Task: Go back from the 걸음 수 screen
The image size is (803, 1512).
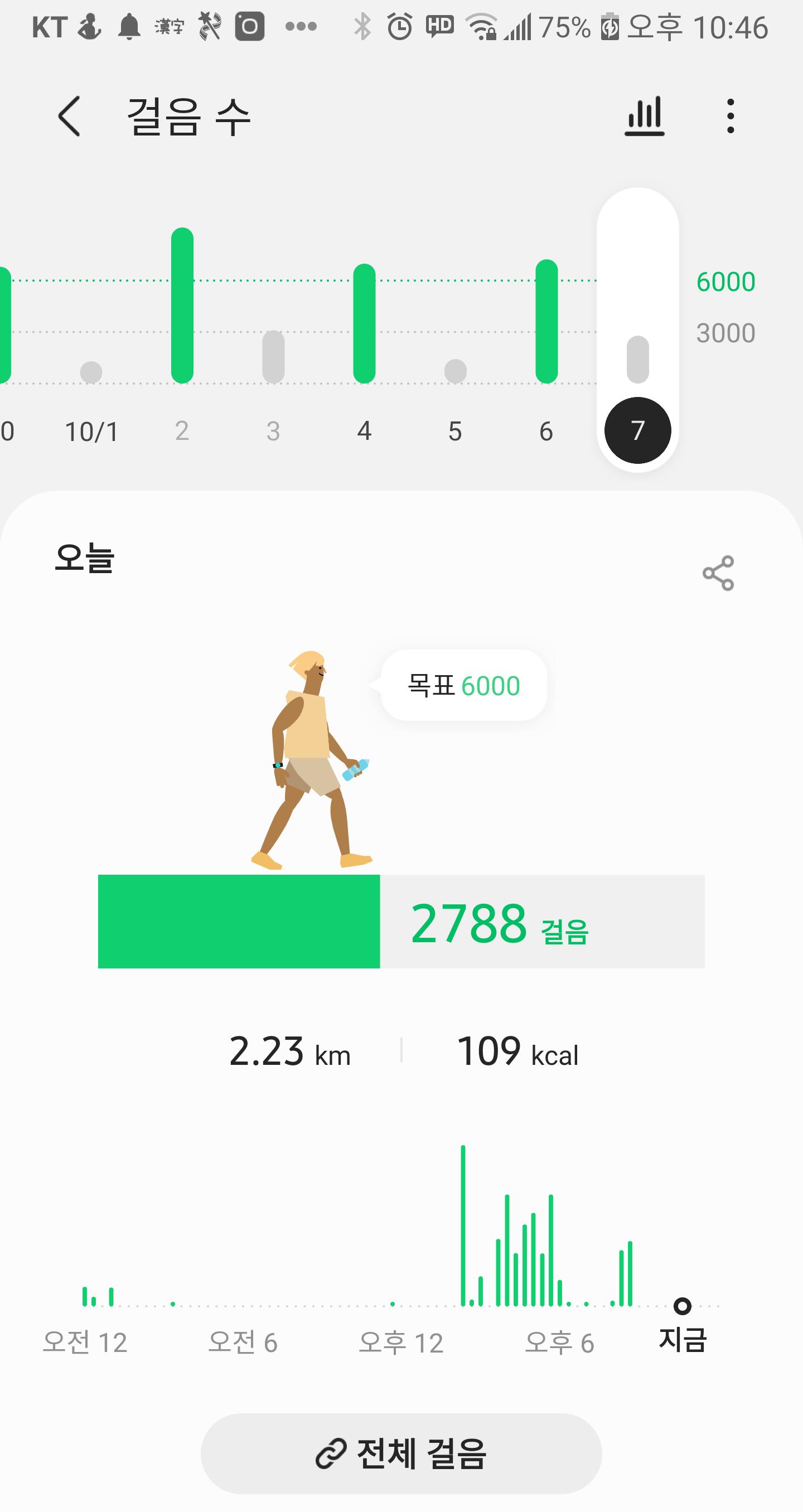Action: pos(69,116)
